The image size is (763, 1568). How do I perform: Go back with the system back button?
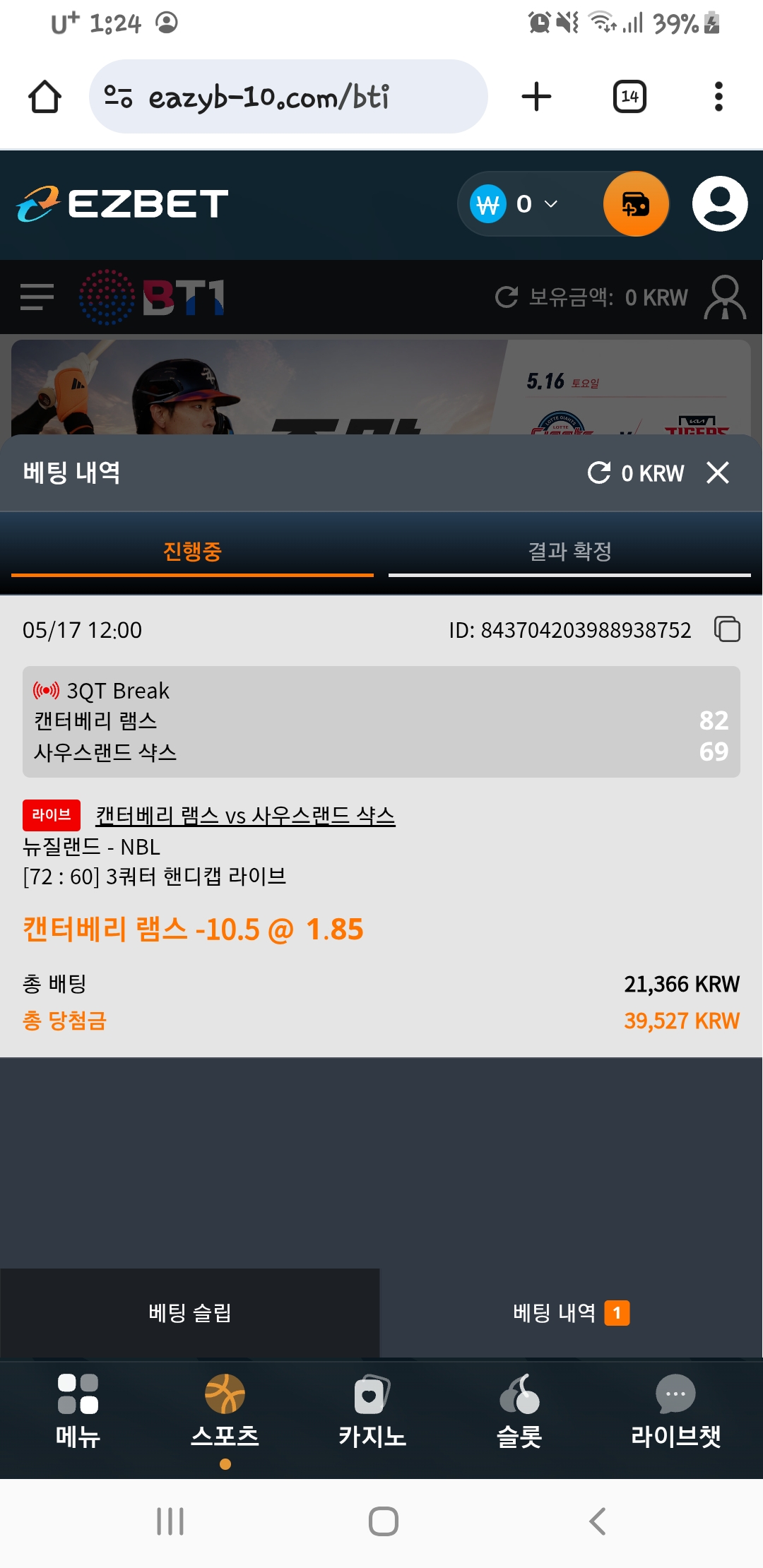coord(597,1521)
